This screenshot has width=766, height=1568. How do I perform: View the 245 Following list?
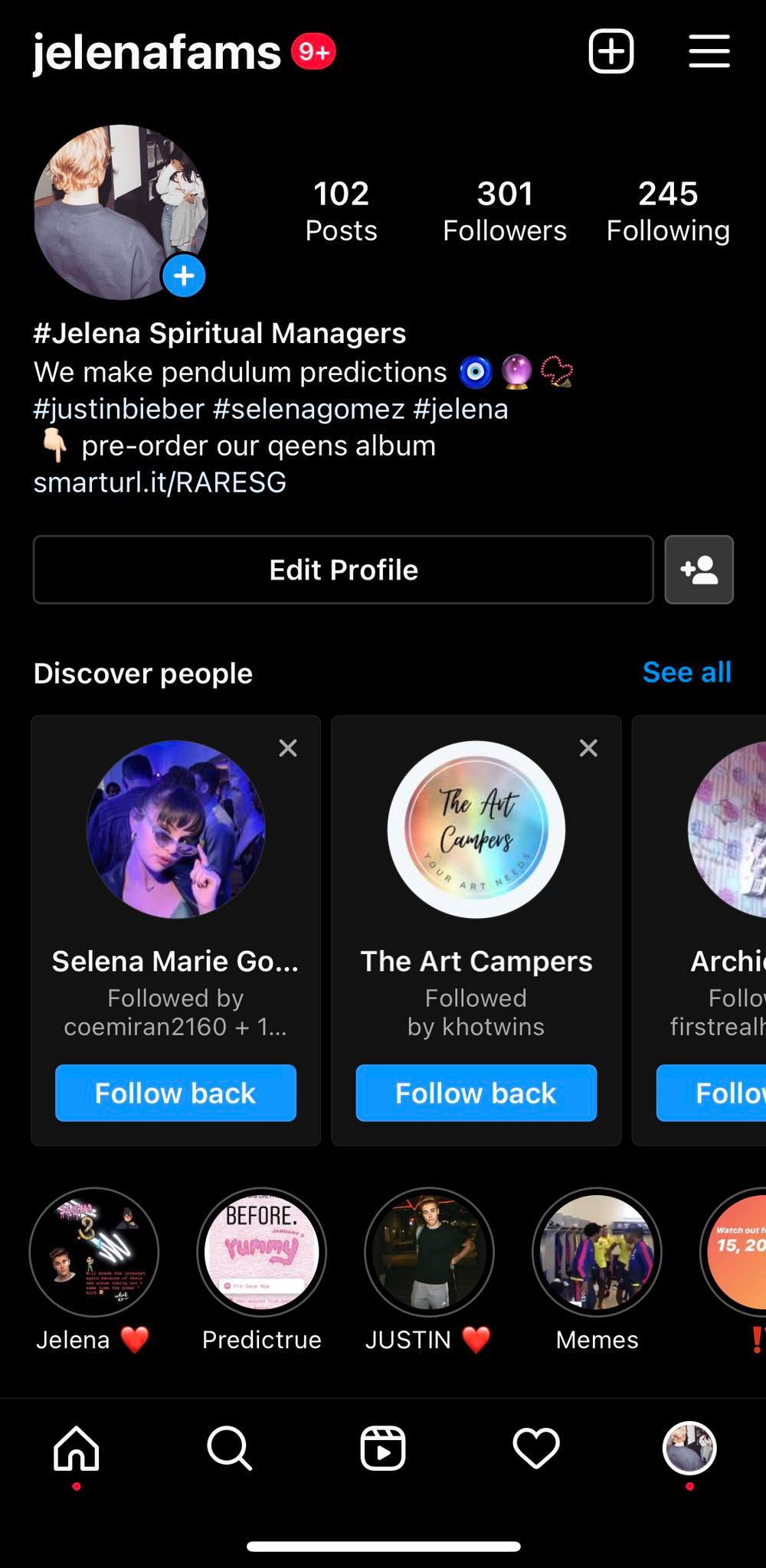click(x=668, y=211)
